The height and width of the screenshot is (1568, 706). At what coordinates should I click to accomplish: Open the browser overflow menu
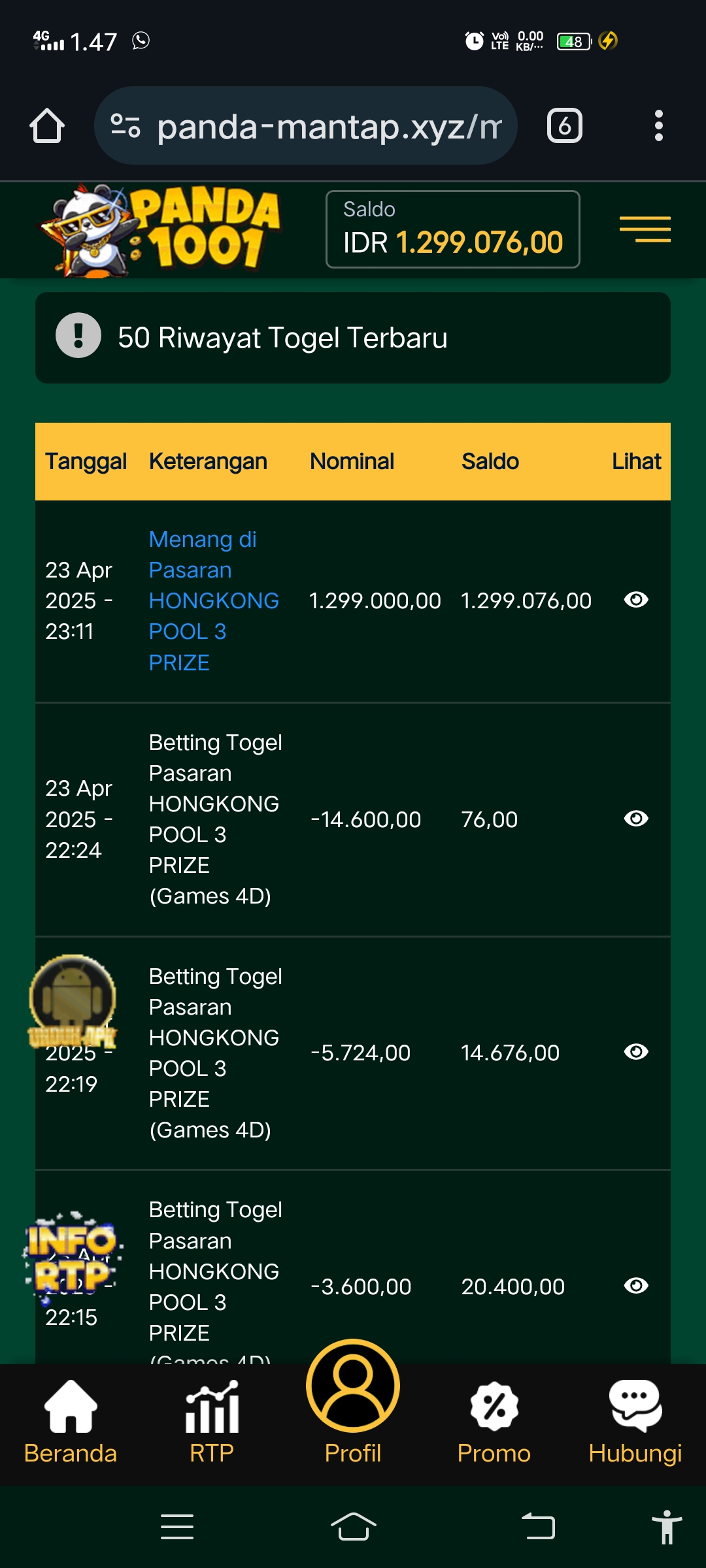[658, 125]
